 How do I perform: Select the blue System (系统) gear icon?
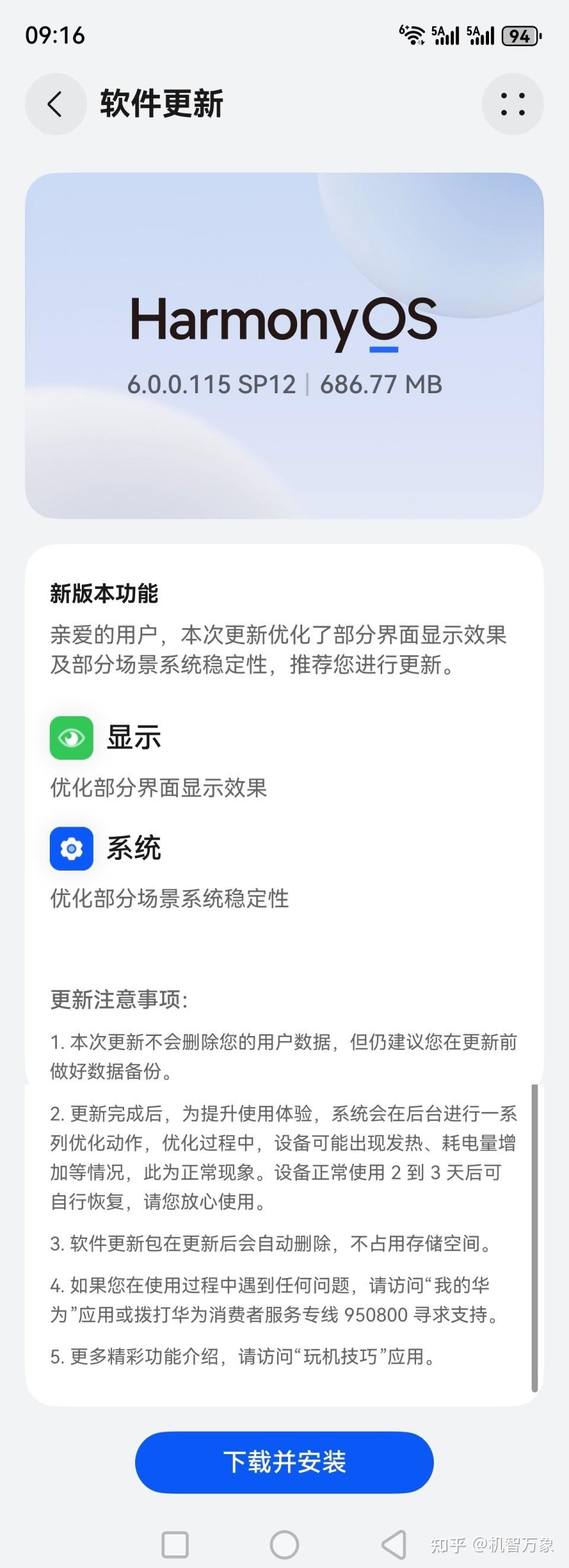[x=71, y=850]
